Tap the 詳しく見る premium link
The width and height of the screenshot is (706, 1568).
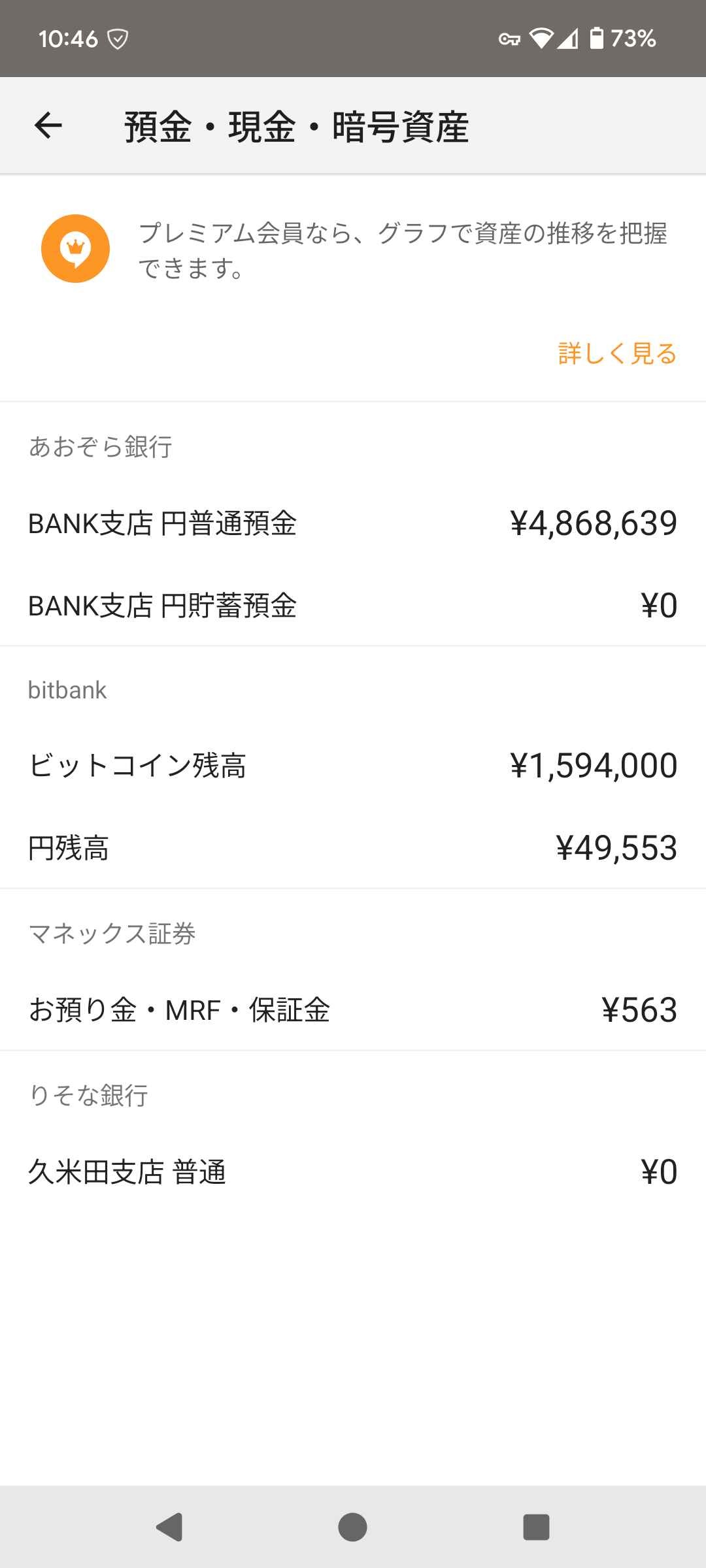click(x=617, y=353)
